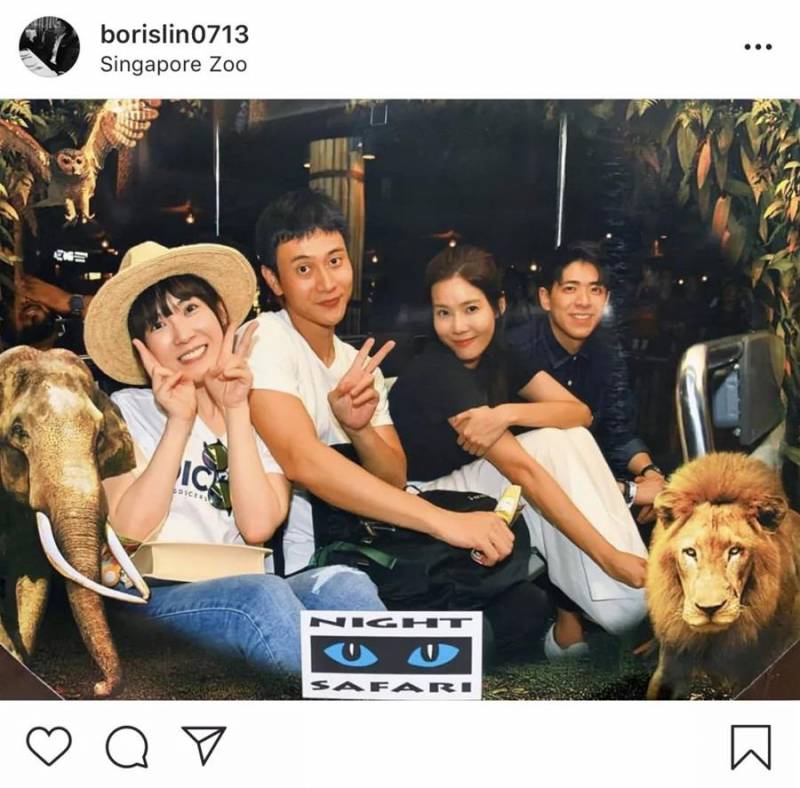800x788 pixels.
Task: Open the Singapore Zoo location tag
Action: (x=173, y=65)
